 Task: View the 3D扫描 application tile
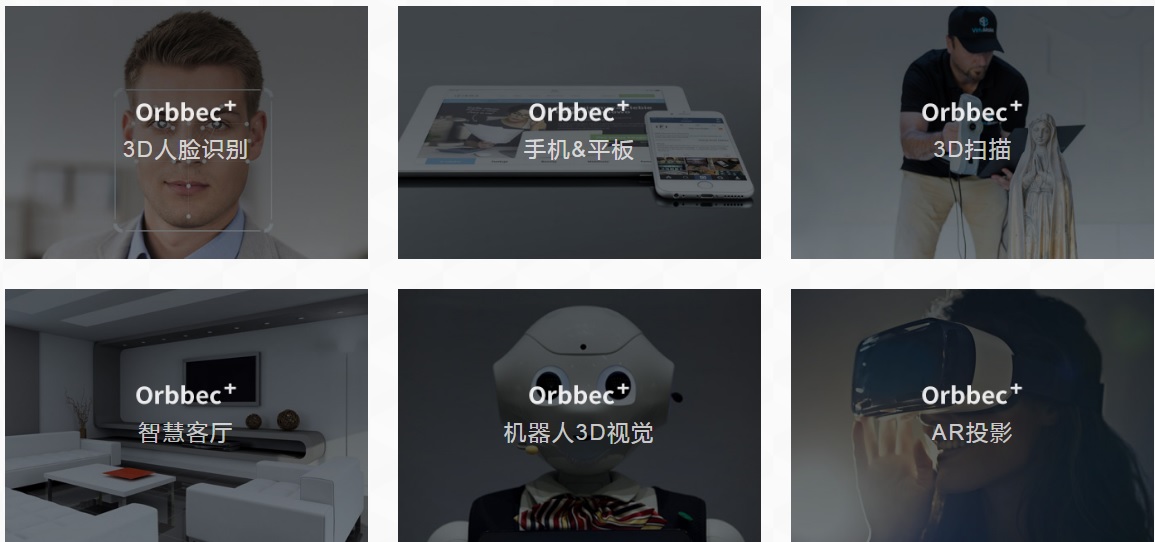pyautogui.click(x=972, y=132)
